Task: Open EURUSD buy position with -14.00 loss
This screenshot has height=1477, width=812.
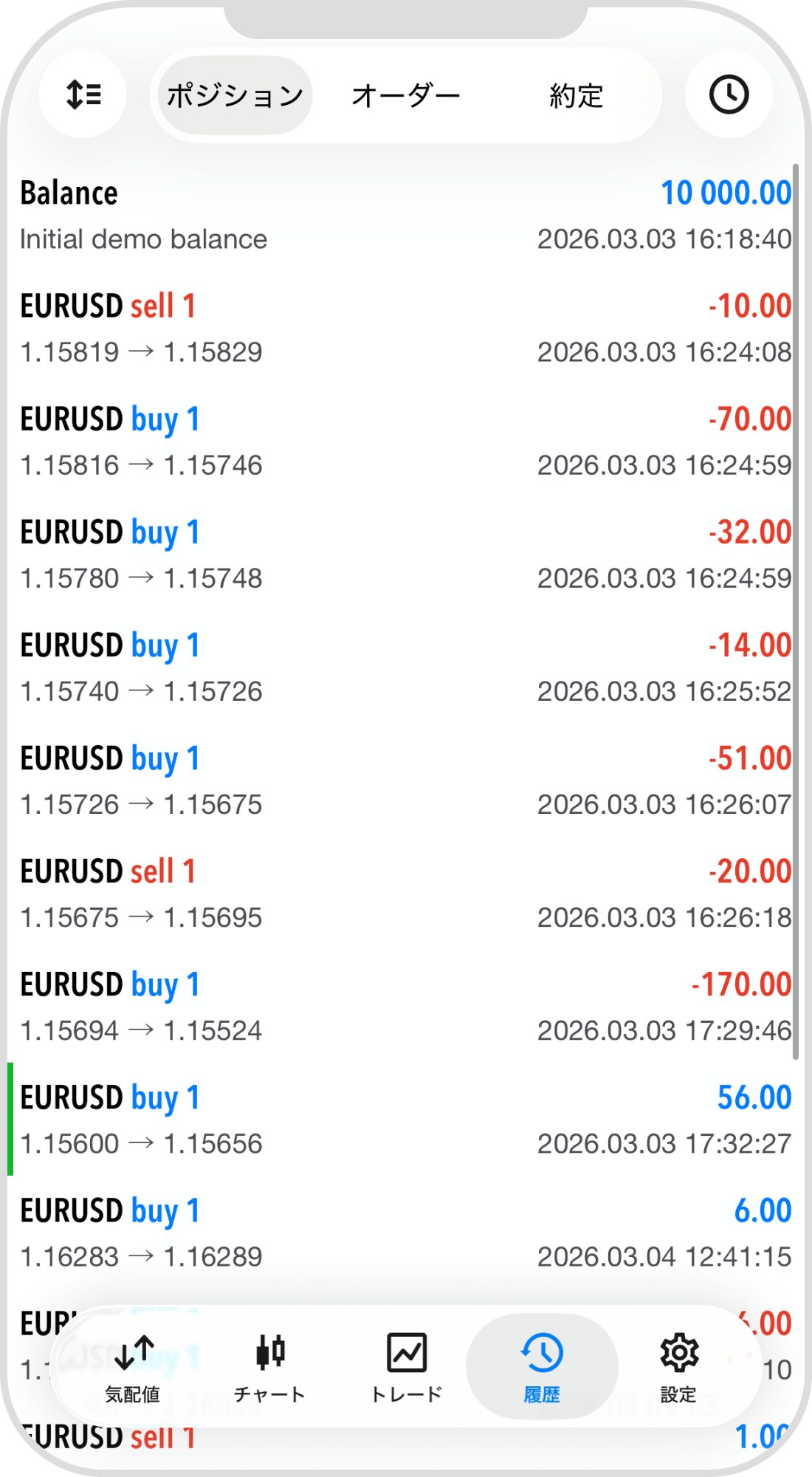Action: 405,668
